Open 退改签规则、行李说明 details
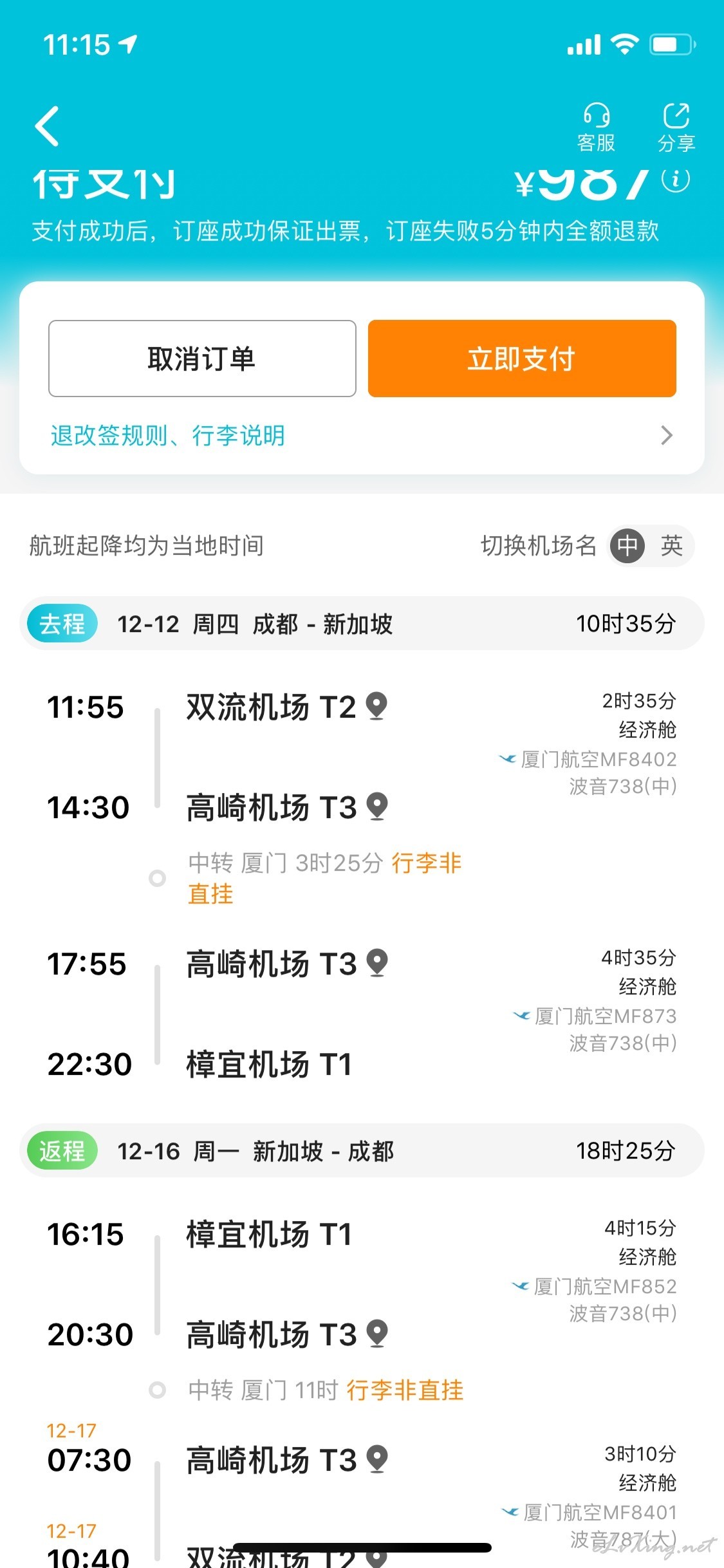The height and width of the screenshot is (1568, 724). pyautogui.click(x=362, y=436)
